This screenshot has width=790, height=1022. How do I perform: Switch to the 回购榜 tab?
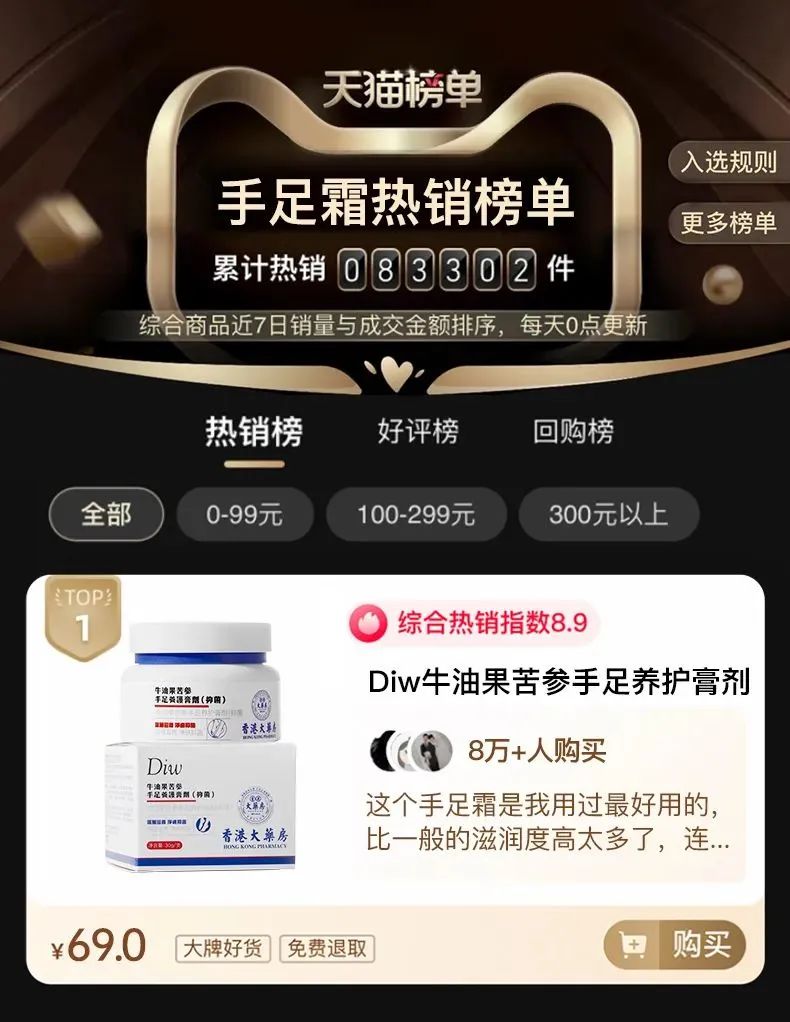pyautogui.click(x=577, y=432)
